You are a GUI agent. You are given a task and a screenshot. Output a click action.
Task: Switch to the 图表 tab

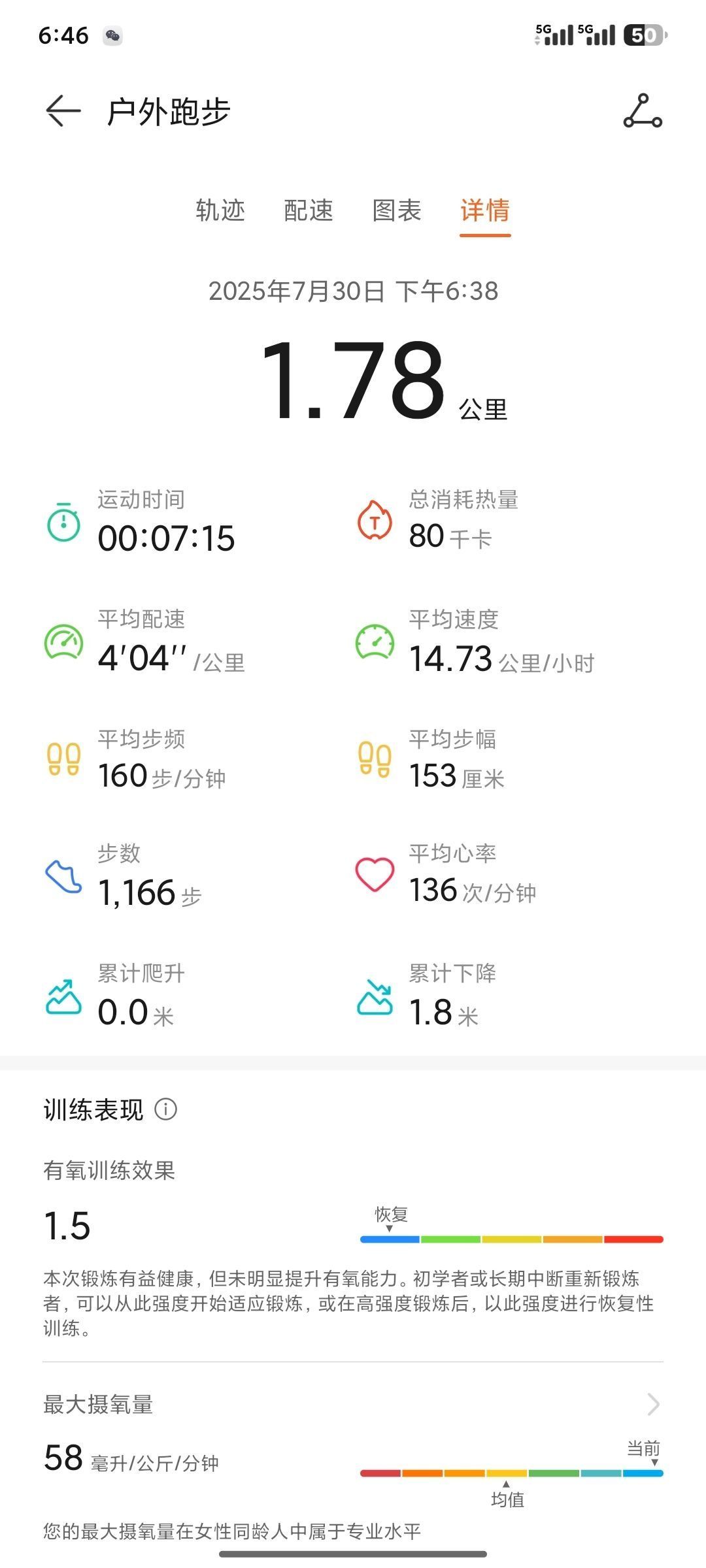tap(397, 210)
